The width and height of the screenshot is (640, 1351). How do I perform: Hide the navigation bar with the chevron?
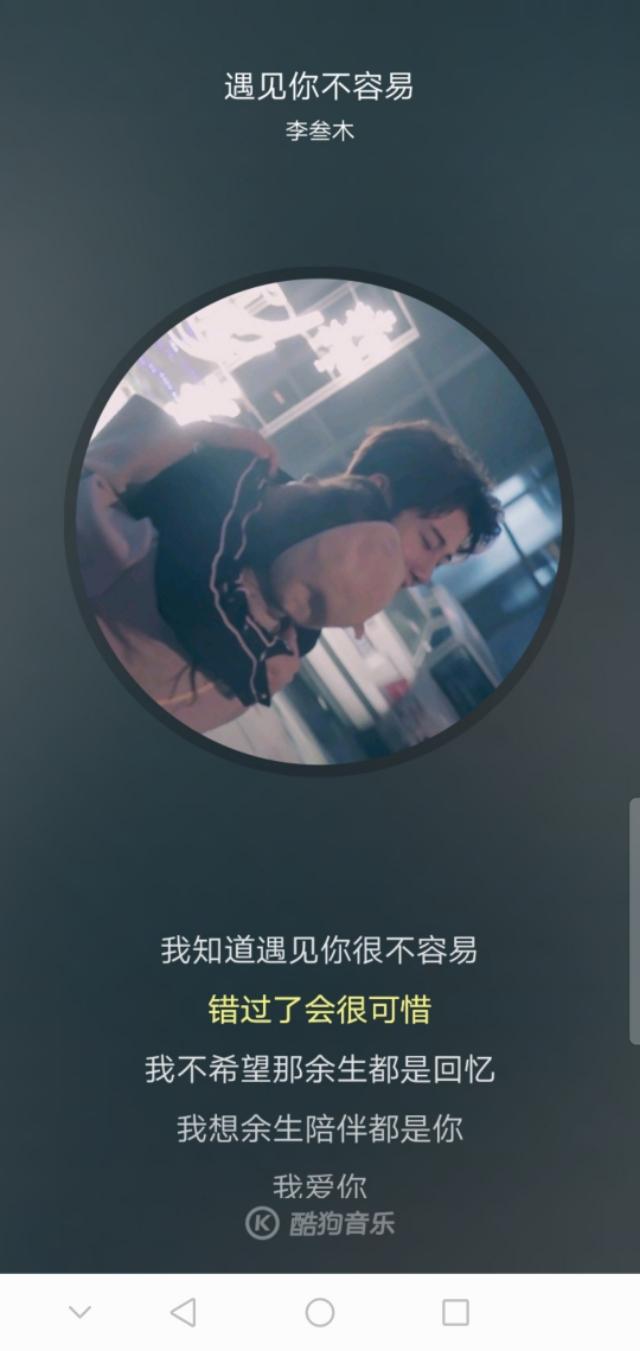(x=79, y=1312)
